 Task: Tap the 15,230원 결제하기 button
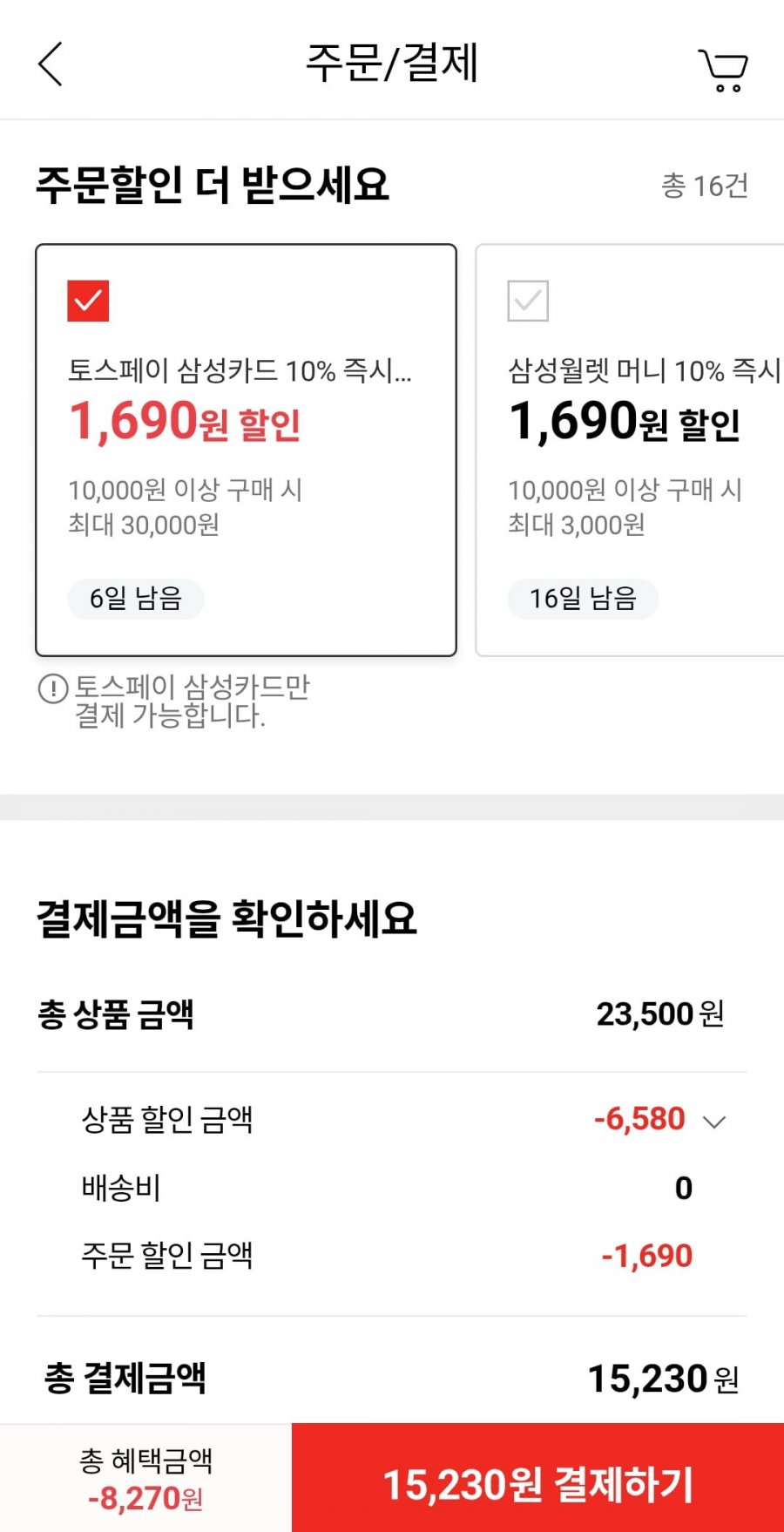pos(537,1485)
